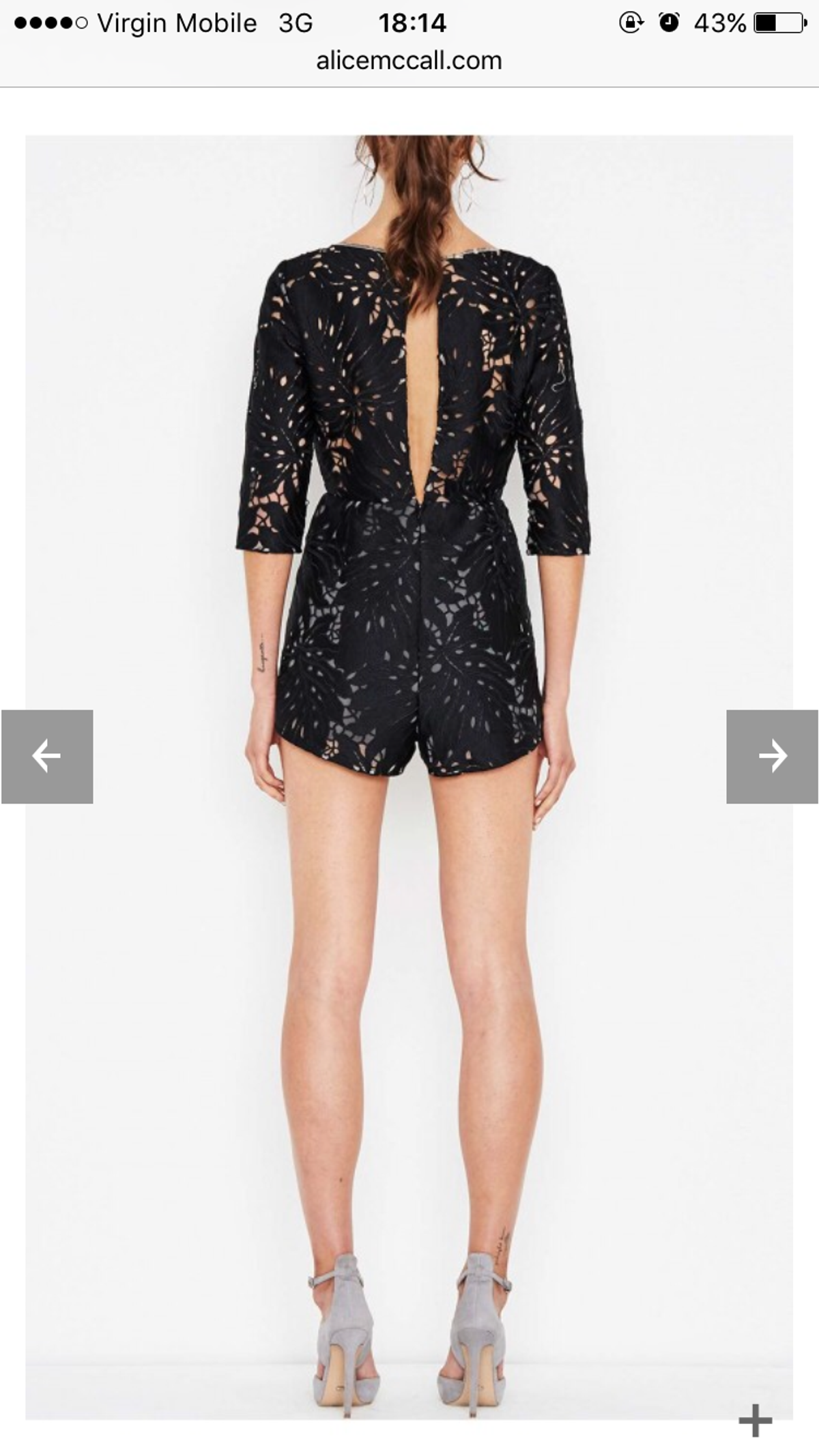Expand the previous product photo with the back chevron
The width and height of the screenshot is (819, 1456).
tap(45, 755)
